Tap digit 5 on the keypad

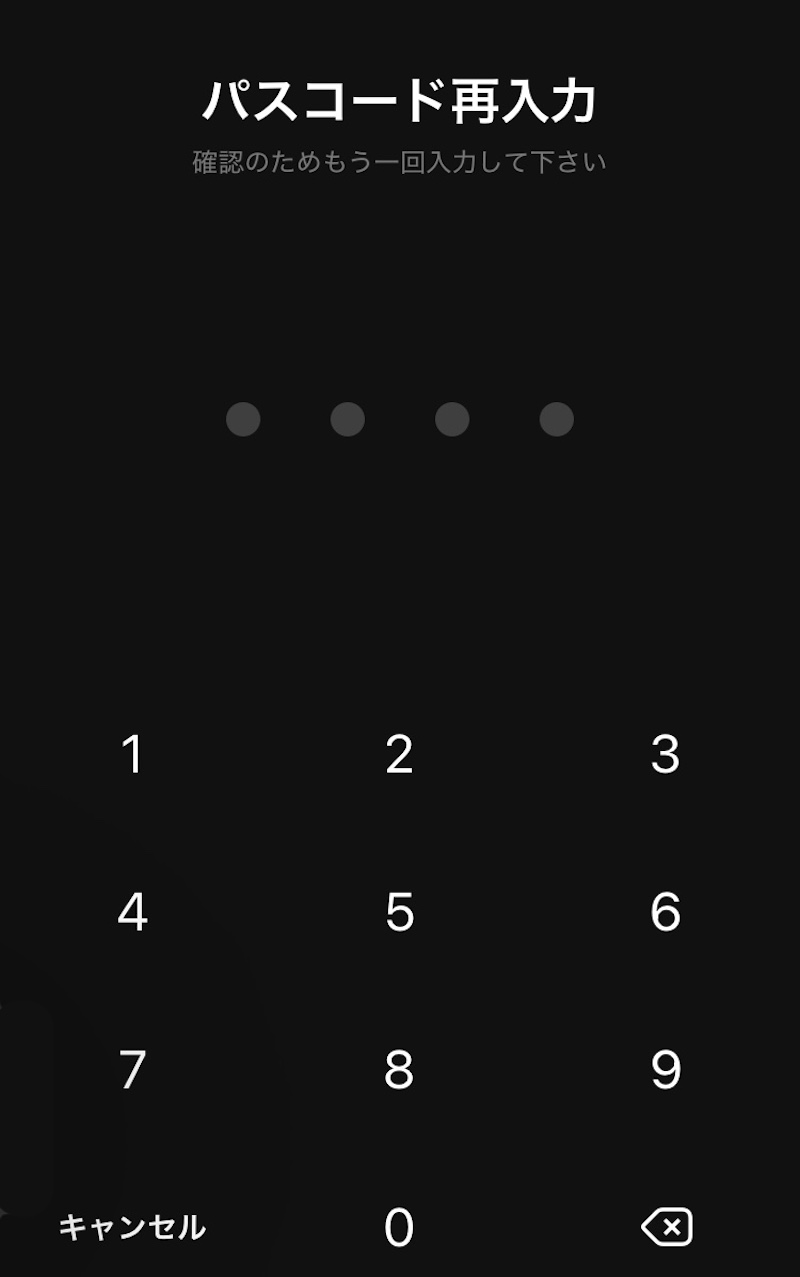pos(399,912)
